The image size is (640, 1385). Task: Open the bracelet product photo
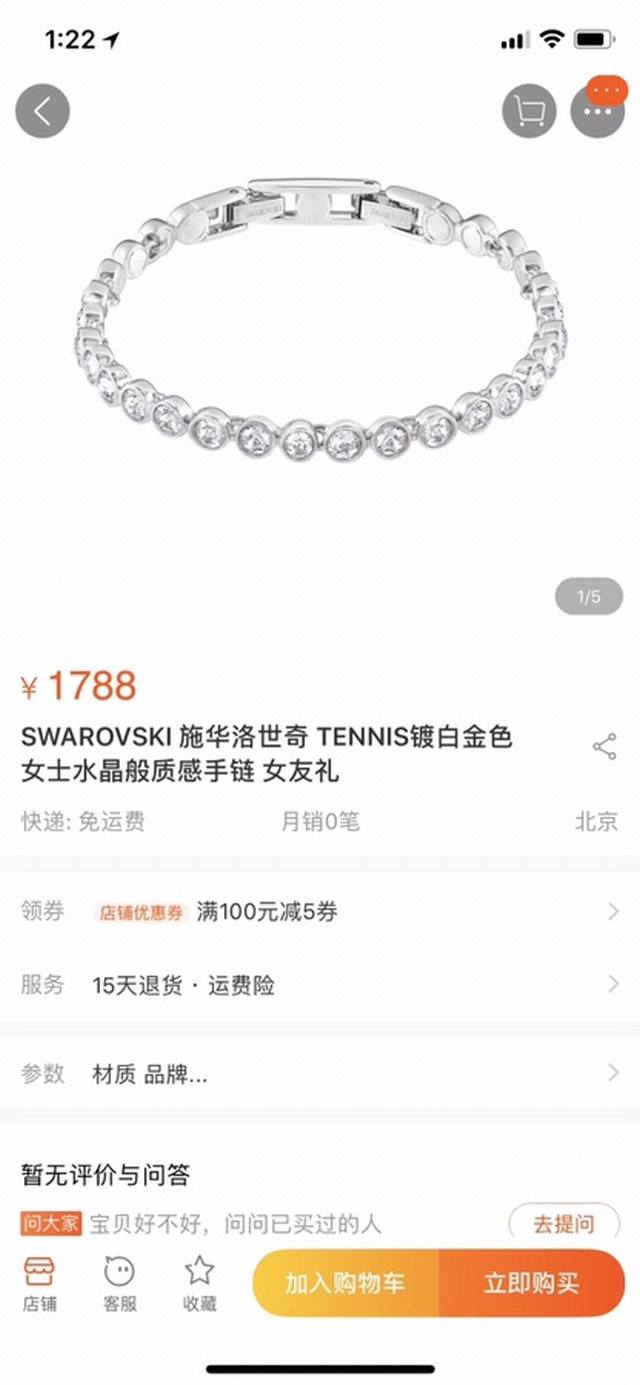(x=320, y=330)
